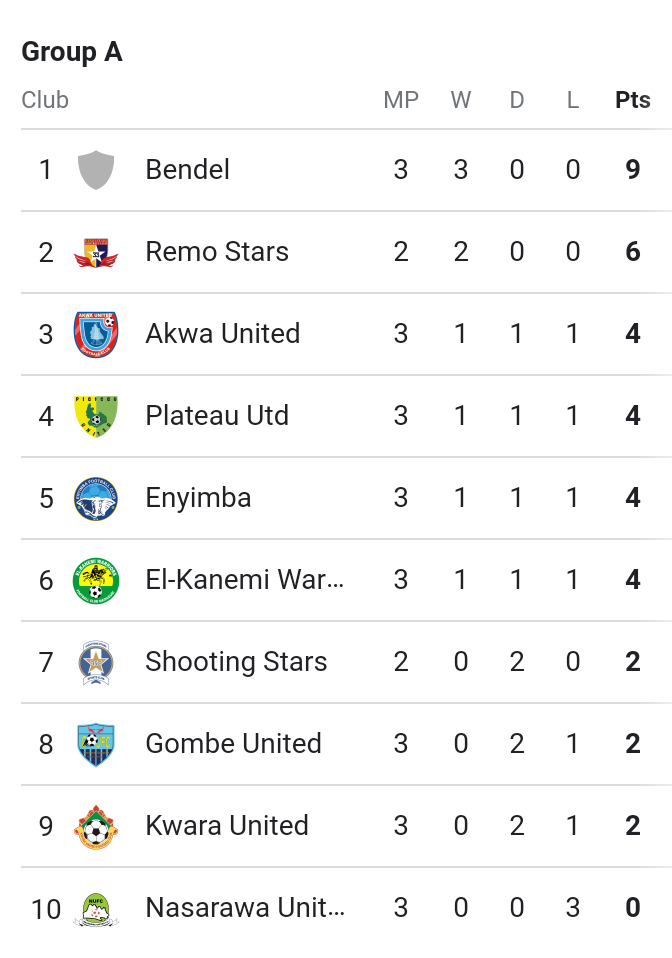Open the Kwara United row
This screenshot has height=958, width=672.
coord(227,826)
